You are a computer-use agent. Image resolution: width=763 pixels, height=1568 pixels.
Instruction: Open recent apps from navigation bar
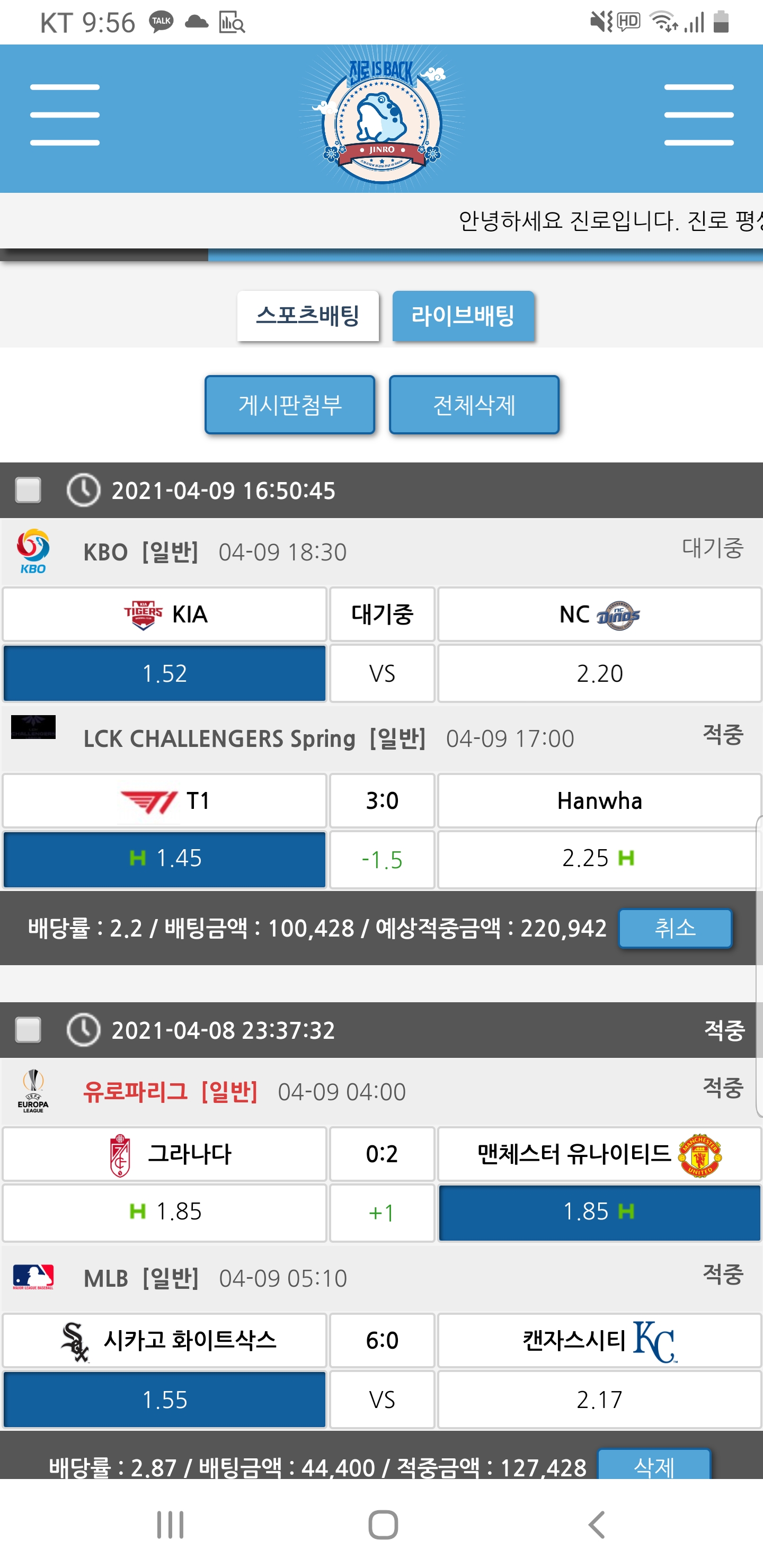coord(170,1525)
